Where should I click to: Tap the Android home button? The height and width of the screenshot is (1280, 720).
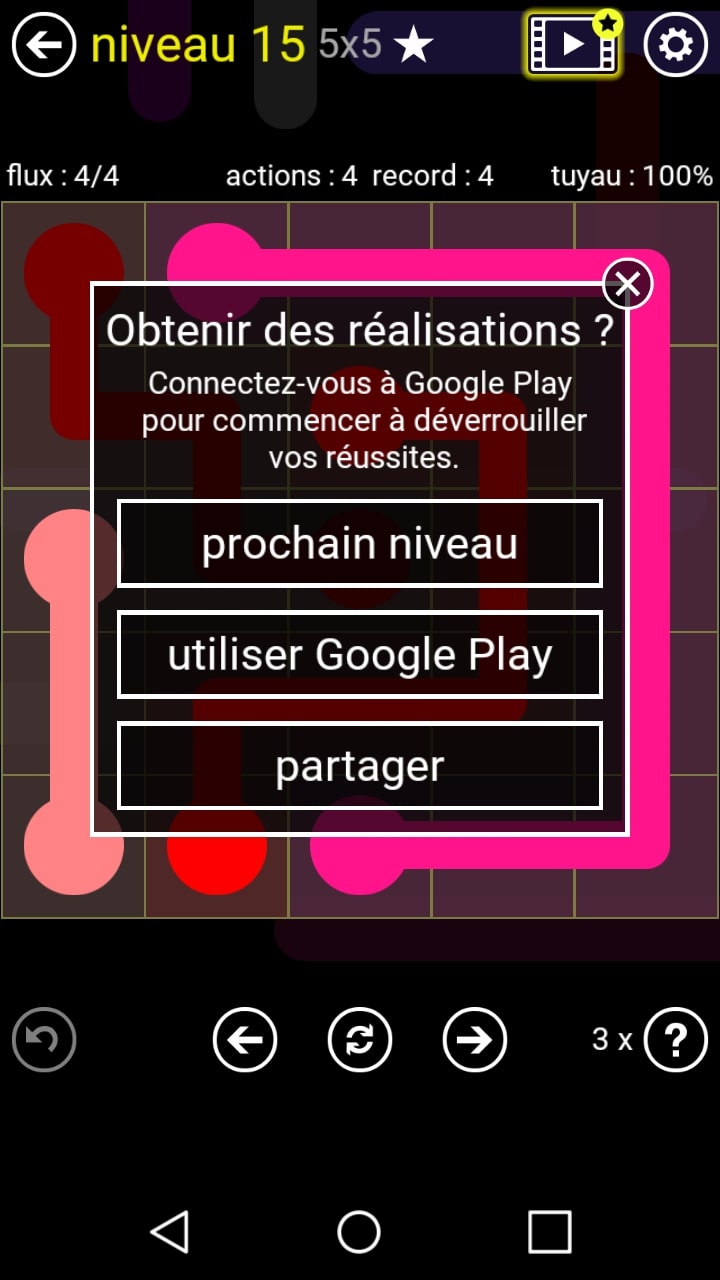point(359,1231)
